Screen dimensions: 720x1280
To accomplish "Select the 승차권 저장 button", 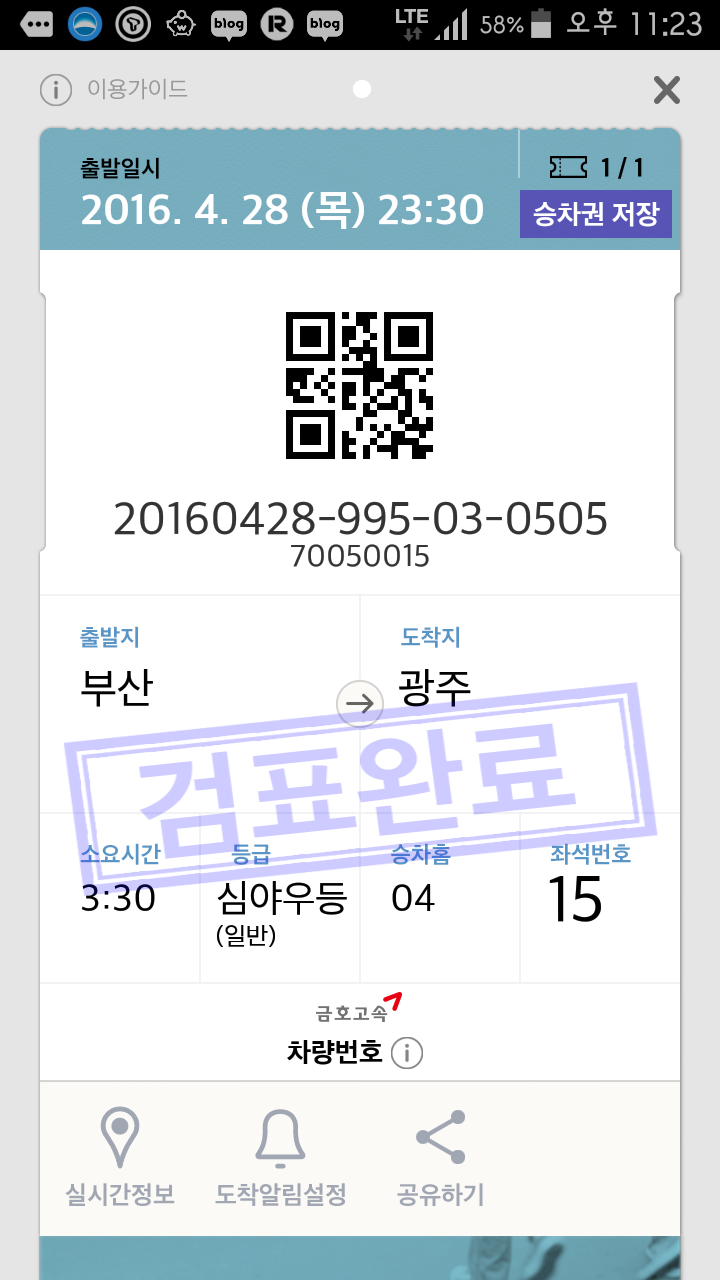I will click(598, 213).
